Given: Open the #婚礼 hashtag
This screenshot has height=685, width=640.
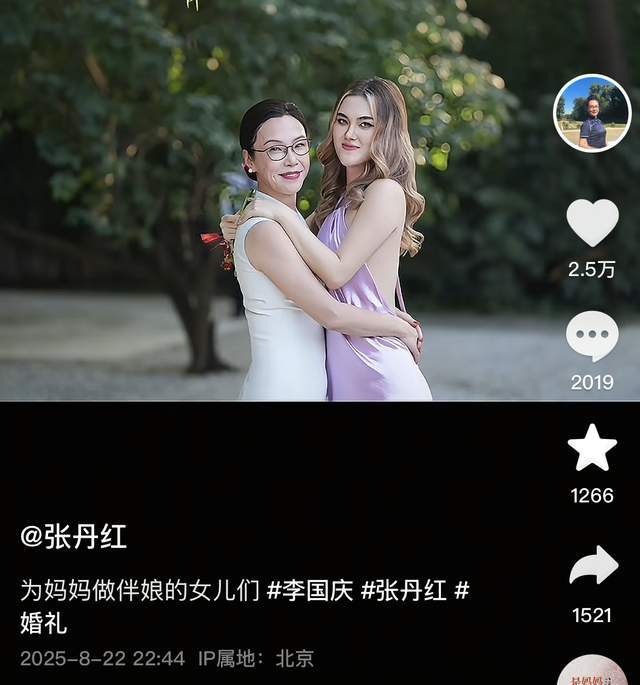Looking at the screenshot, I should [44, 623].
